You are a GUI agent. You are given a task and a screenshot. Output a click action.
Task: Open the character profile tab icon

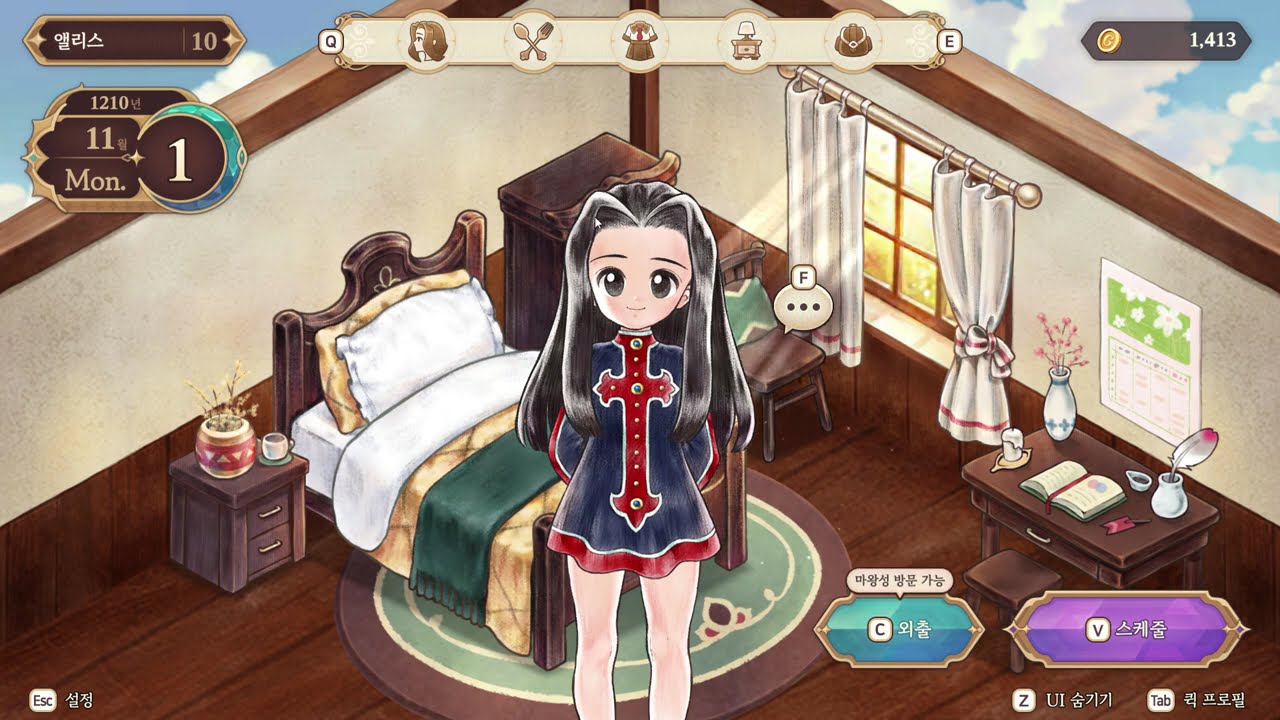click(426, 42)
